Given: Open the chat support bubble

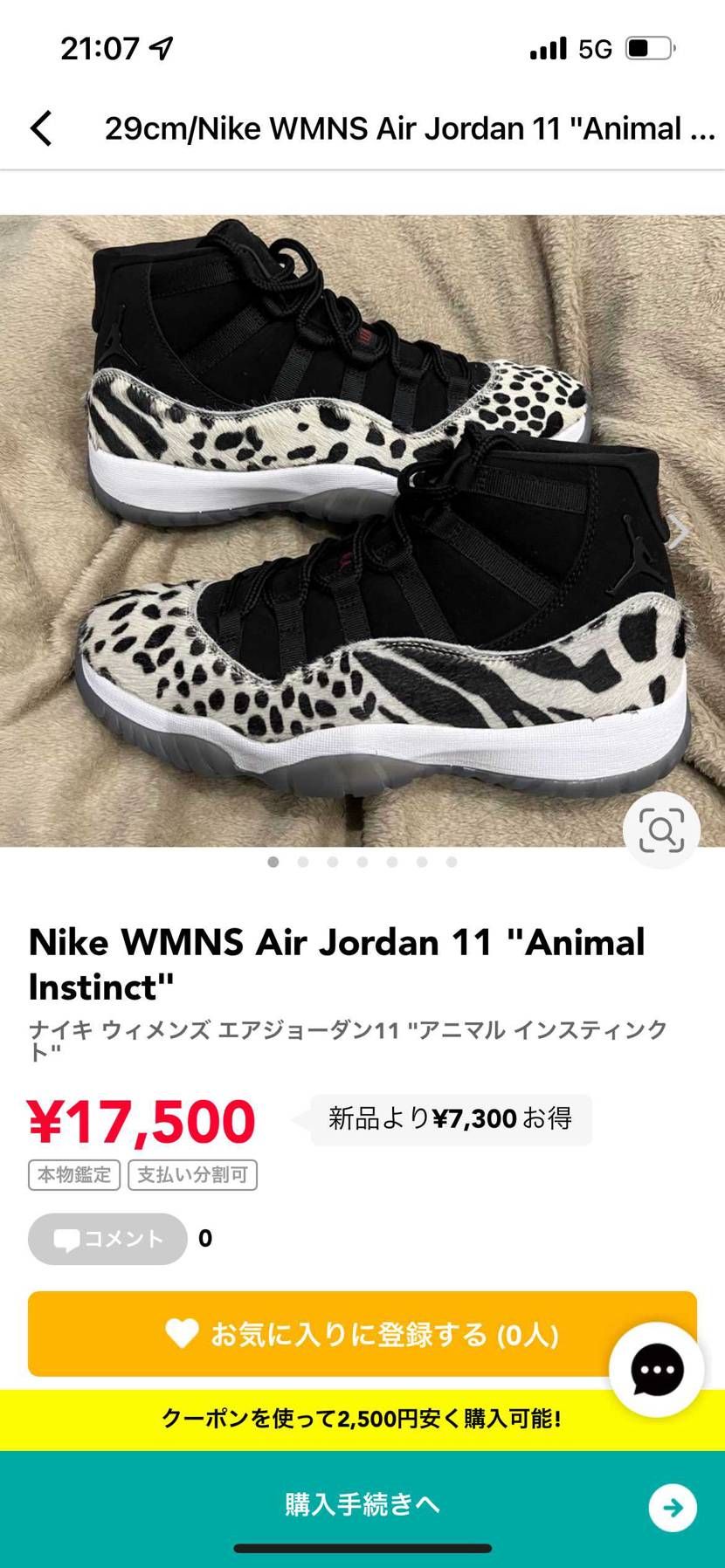Looking at the screenshot, I should 657,1371.
